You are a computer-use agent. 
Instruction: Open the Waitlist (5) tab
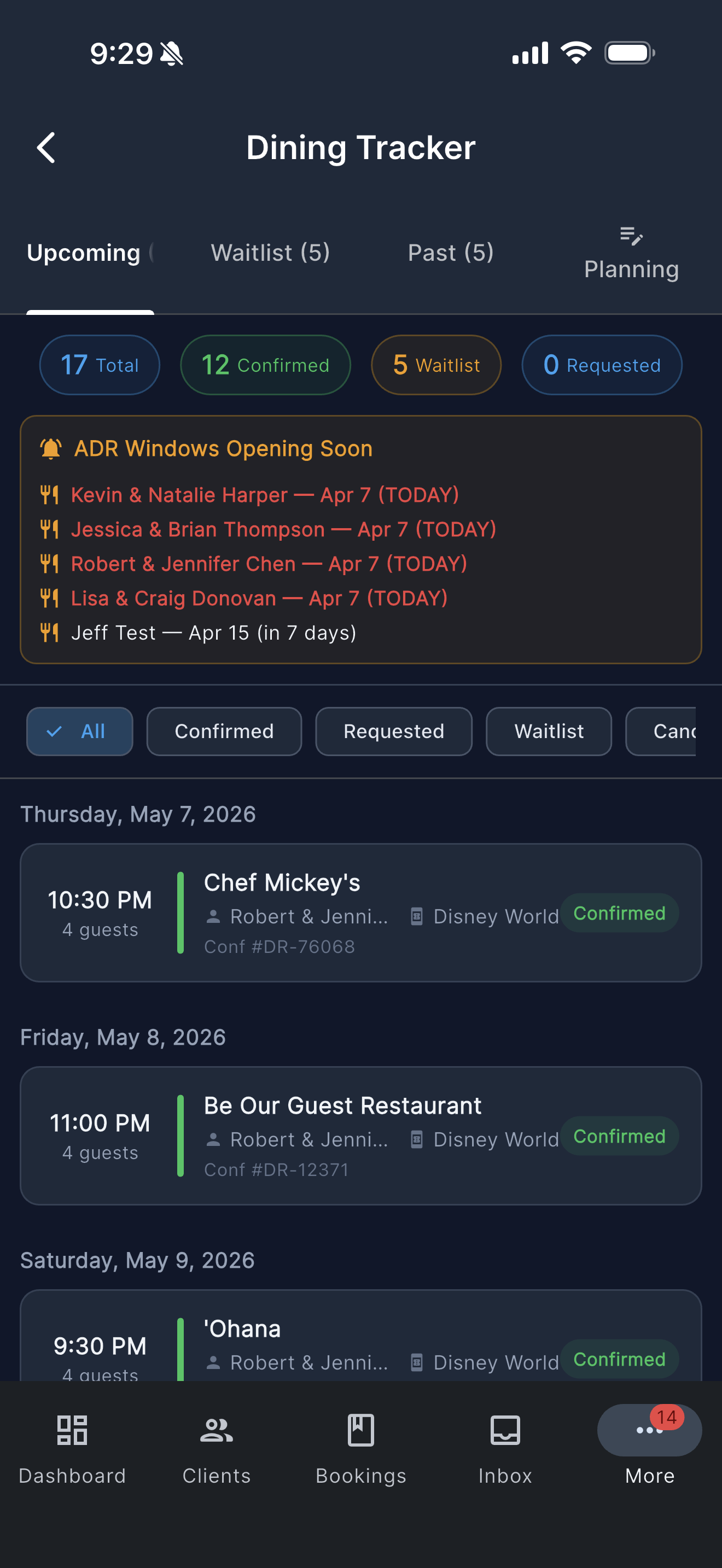click(270, 252)
